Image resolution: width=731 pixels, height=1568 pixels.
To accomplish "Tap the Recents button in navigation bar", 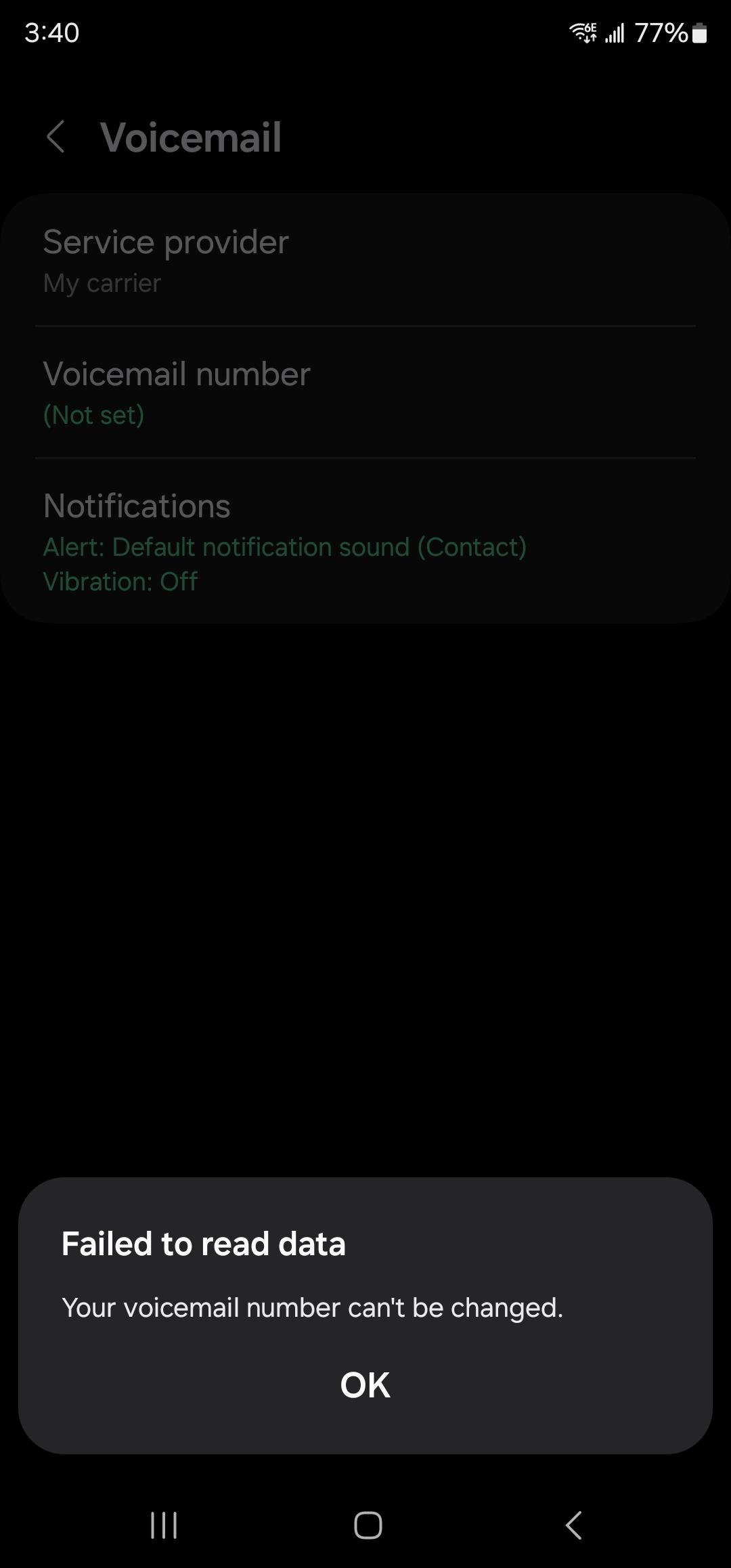I will click(x=163, y=1525).
